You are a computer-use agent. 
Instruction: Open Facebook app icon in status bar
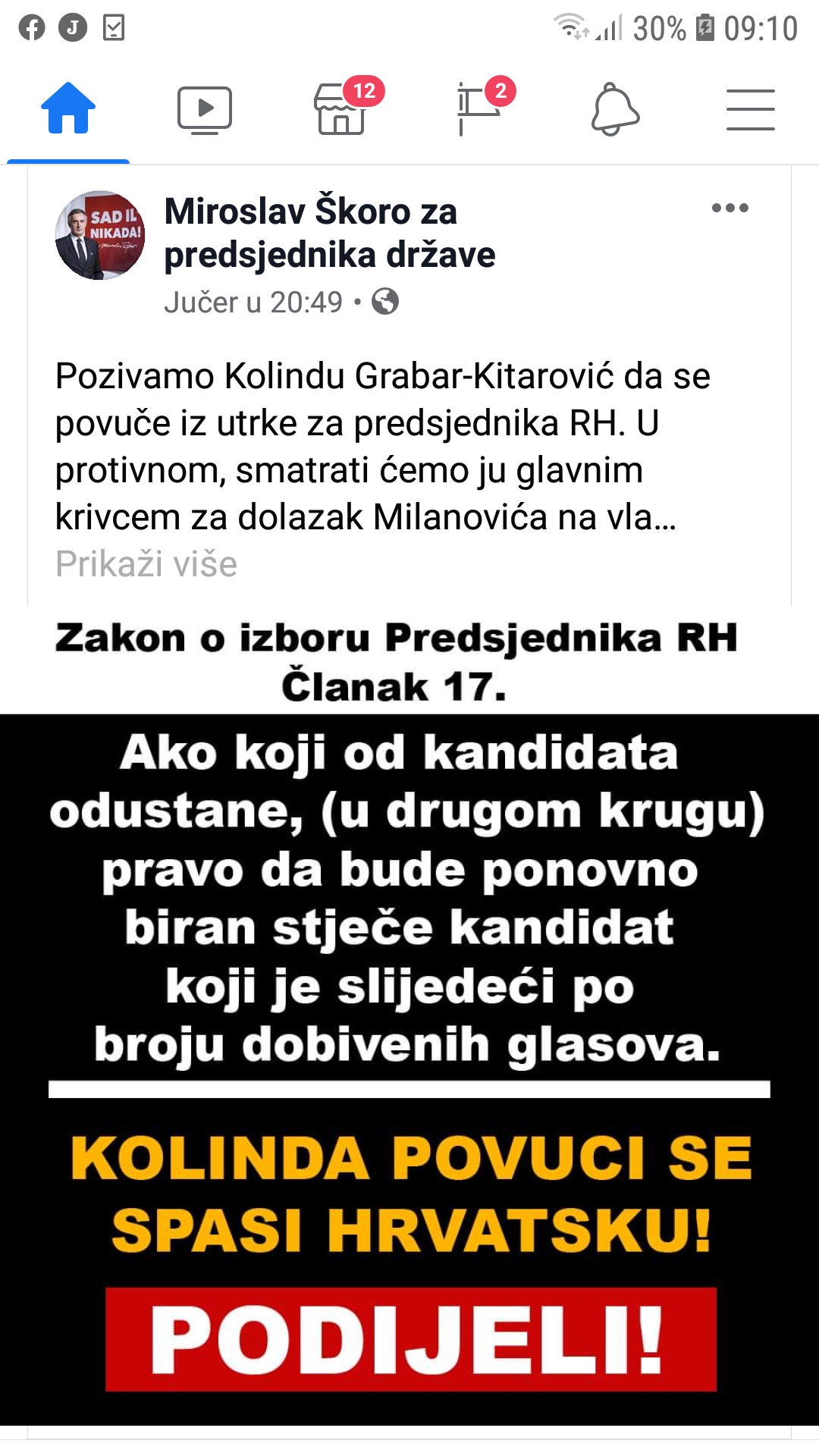30,24
